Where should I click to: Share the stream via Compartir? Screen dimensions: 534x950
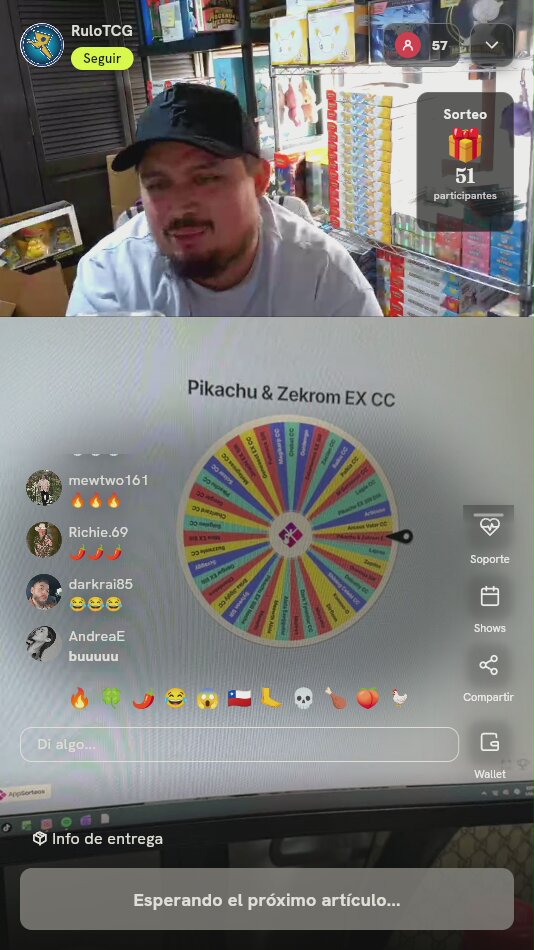click(x=489, y=677)
